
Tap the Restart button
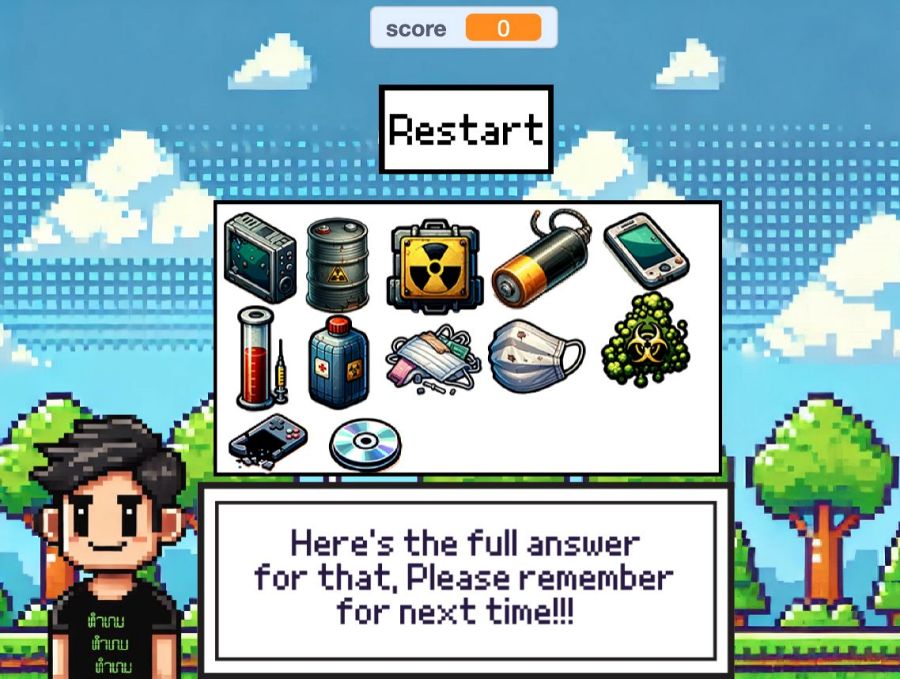tap(466, 130)
